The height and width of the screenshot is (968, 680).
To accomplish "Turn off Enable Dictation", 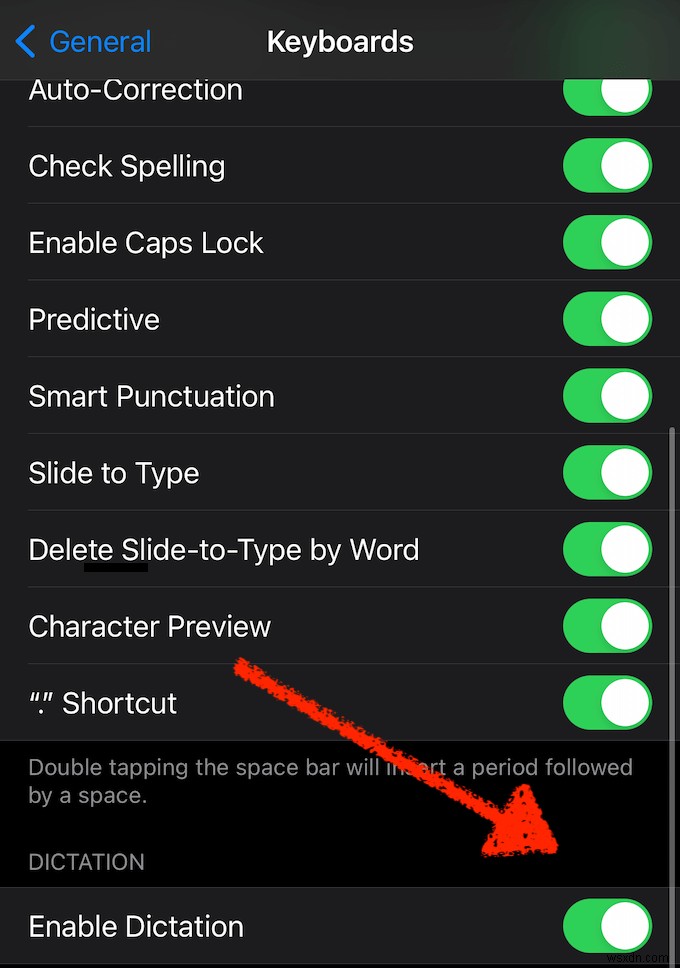I will 607,926.
